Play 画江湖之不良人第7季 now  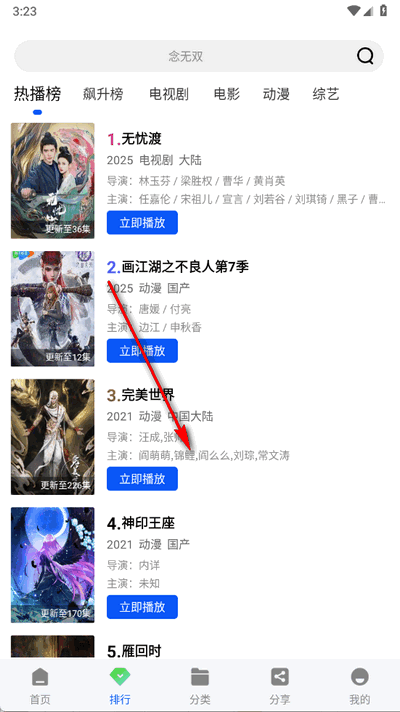click(x=142, y=351)
